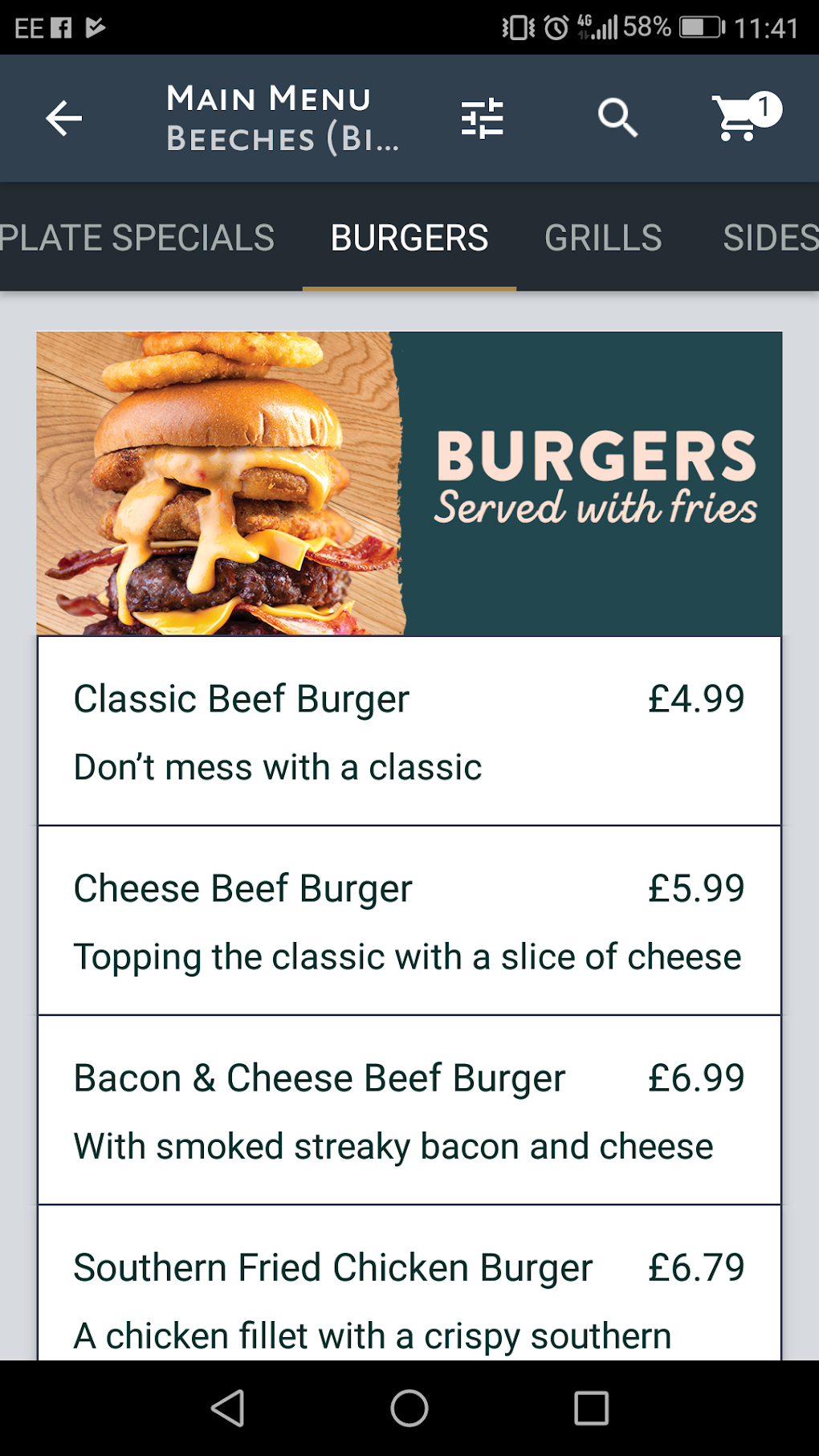
Task: Tap the system home button
Action: click(409, 1408)
